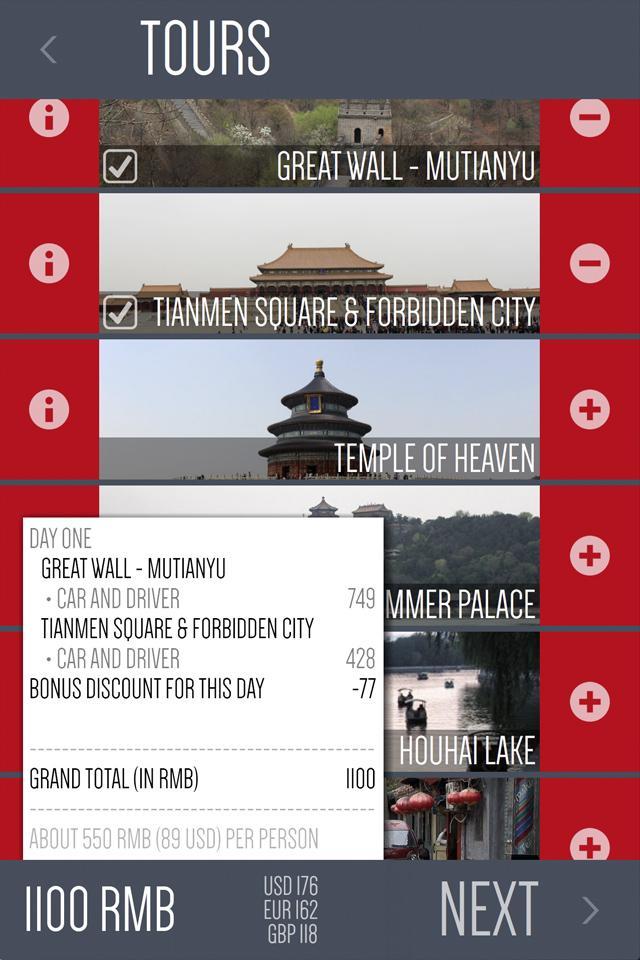
Task: Uncheck the Great Wall - Mutianyu checkbox
Action: point(120,167)
